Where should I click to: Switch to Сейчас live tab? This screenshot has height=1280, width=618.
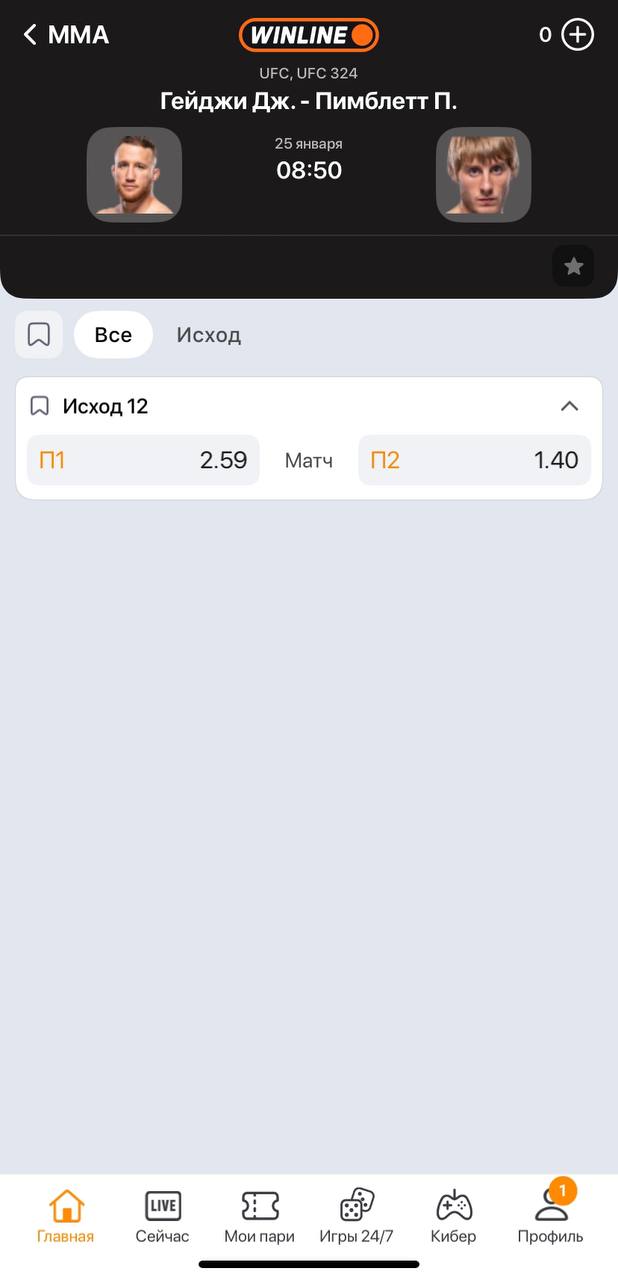162,1216
